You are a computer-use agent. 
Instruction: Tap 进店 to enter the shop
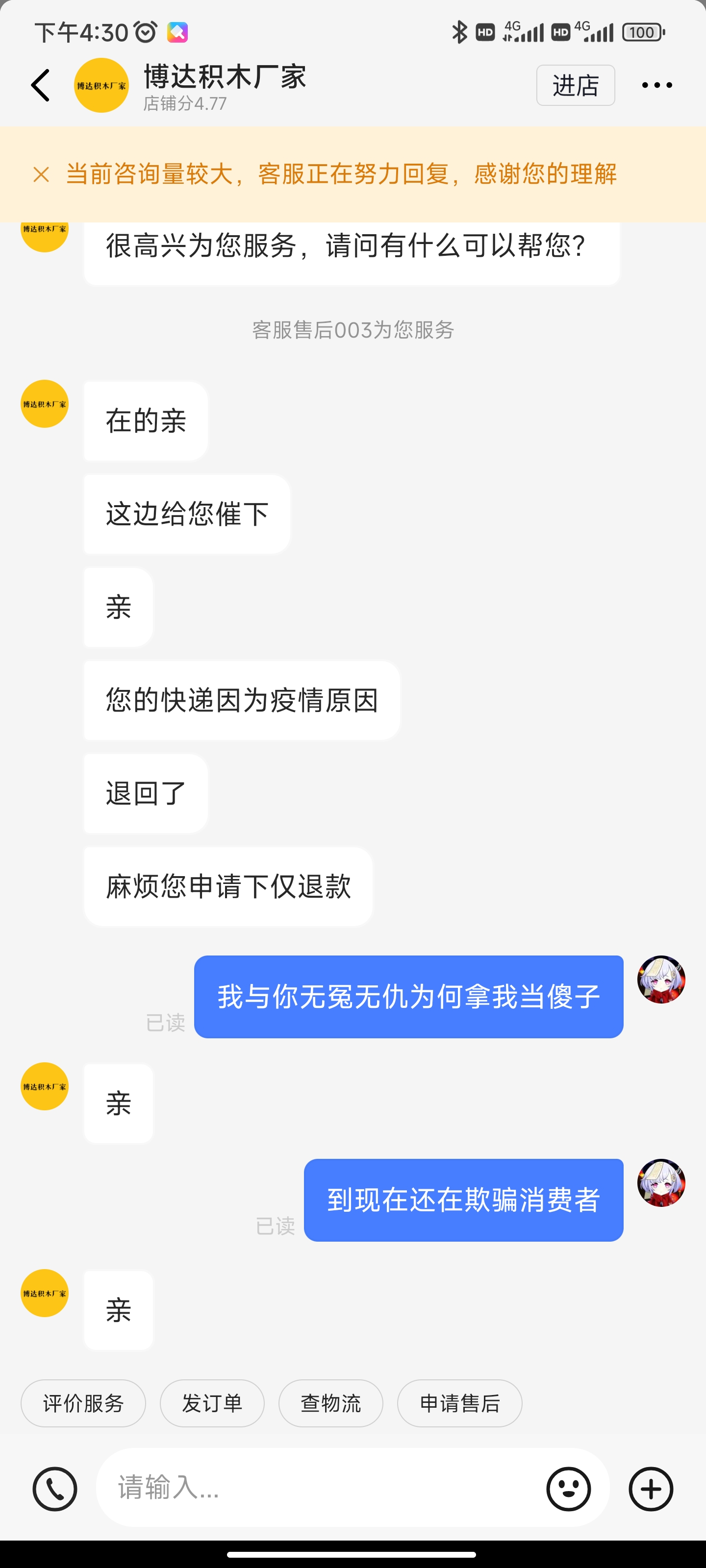(575, 85)
